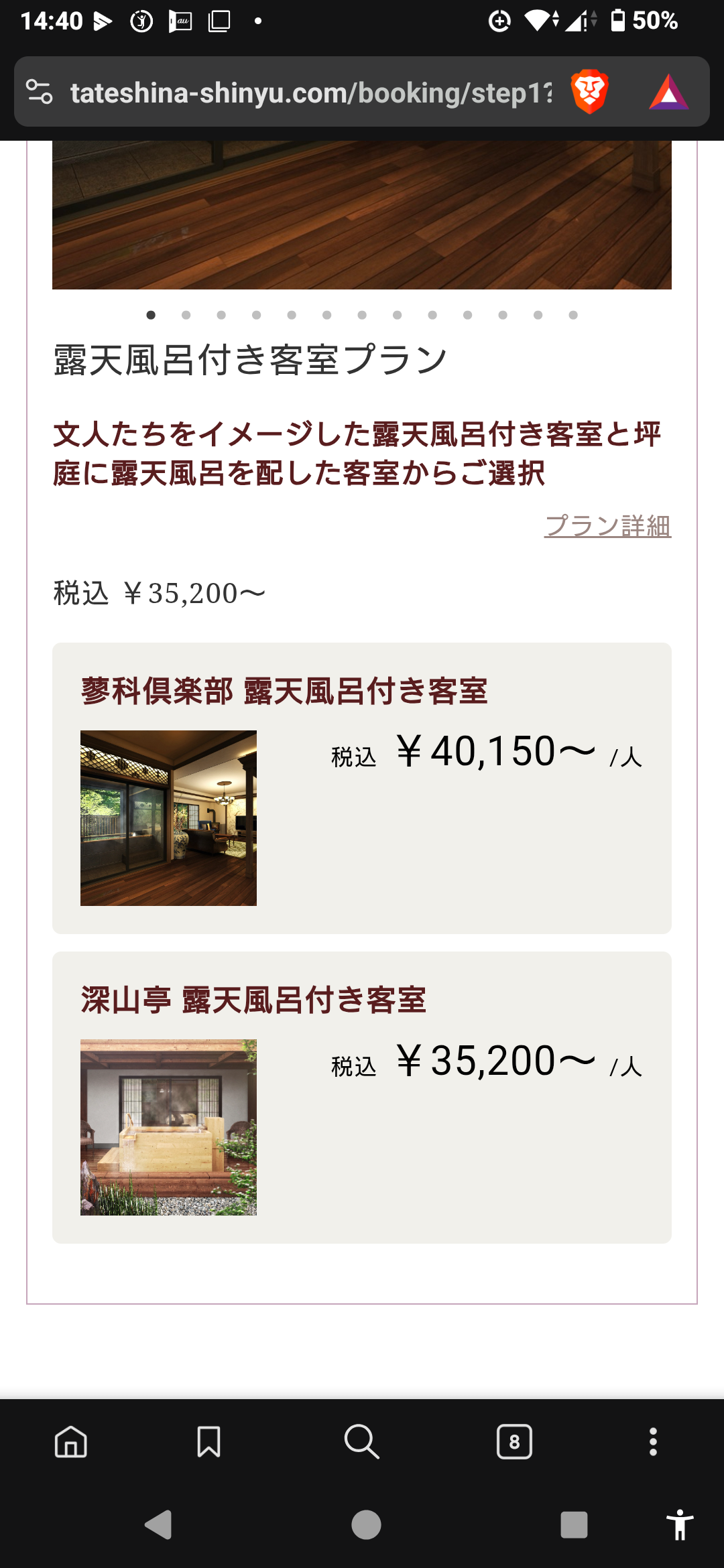The width and height of the screenshot is (724, 1568).
Task: Jump to the last carousel image dot
Action: tap(573, 315)
